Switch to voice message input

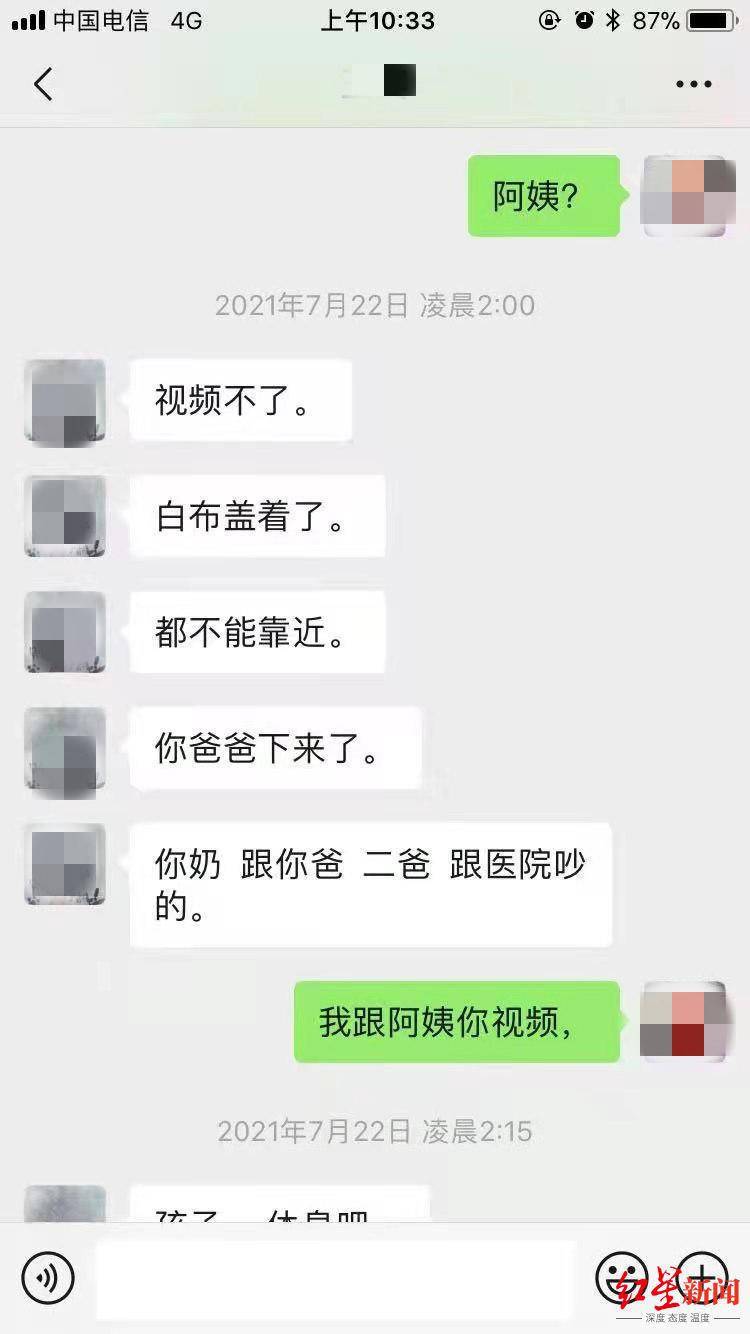click(x=48, y=1277)
